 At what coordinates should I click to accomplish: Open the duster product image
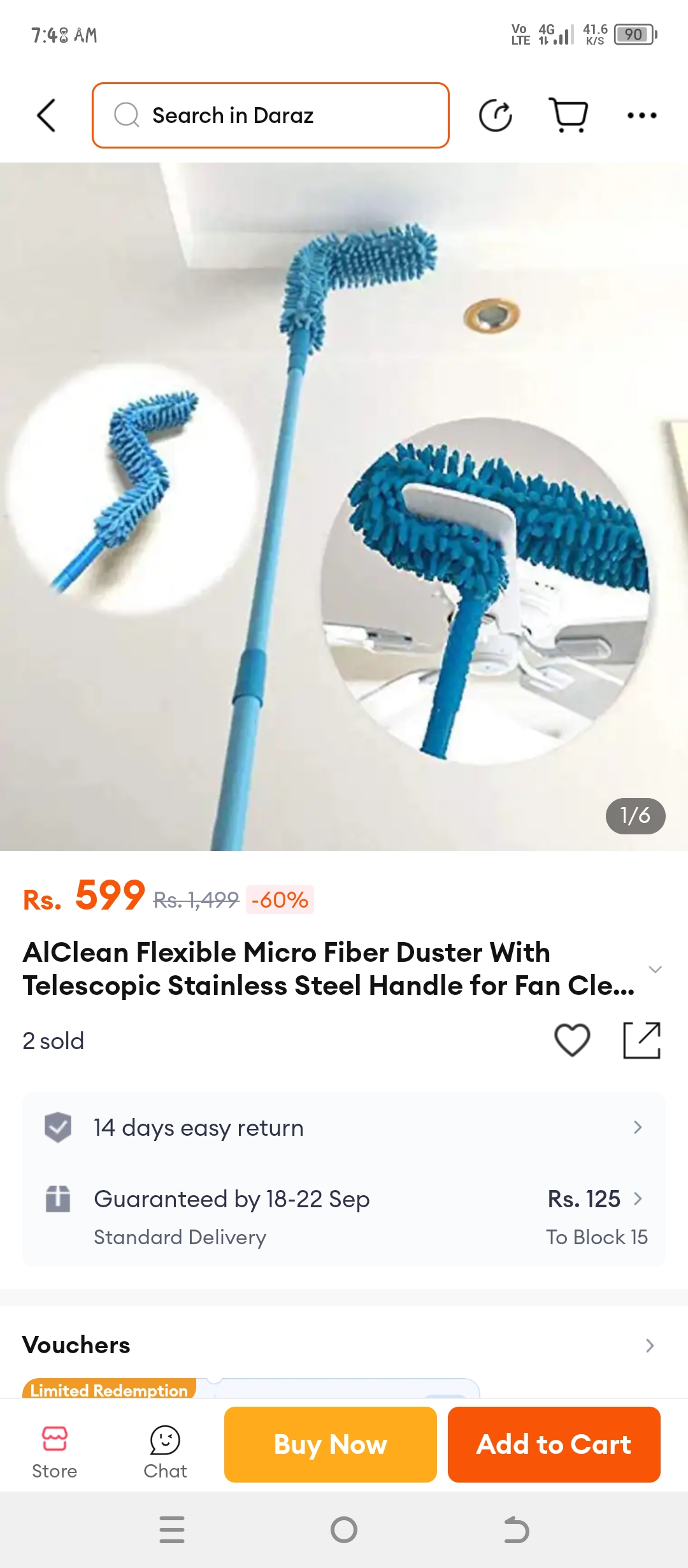[x=344, y=506]
